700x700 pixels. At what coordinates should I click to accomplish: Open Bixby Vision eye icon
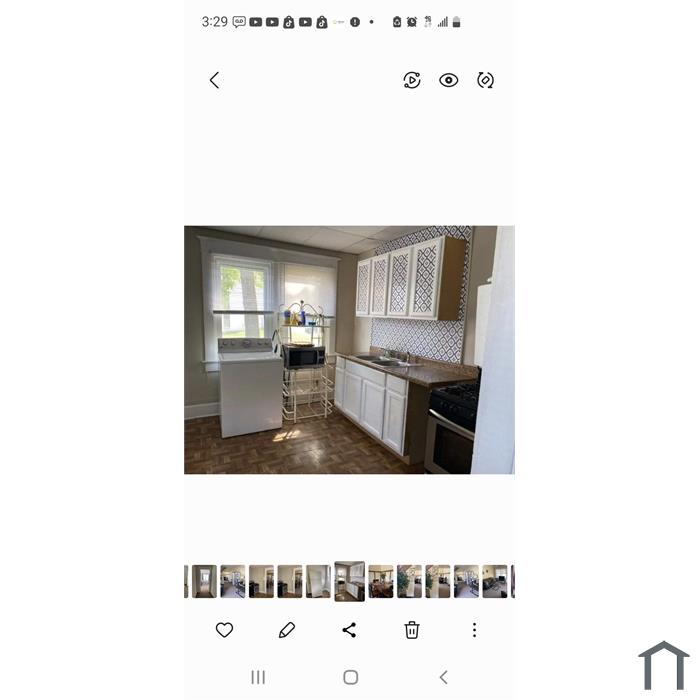449,80
